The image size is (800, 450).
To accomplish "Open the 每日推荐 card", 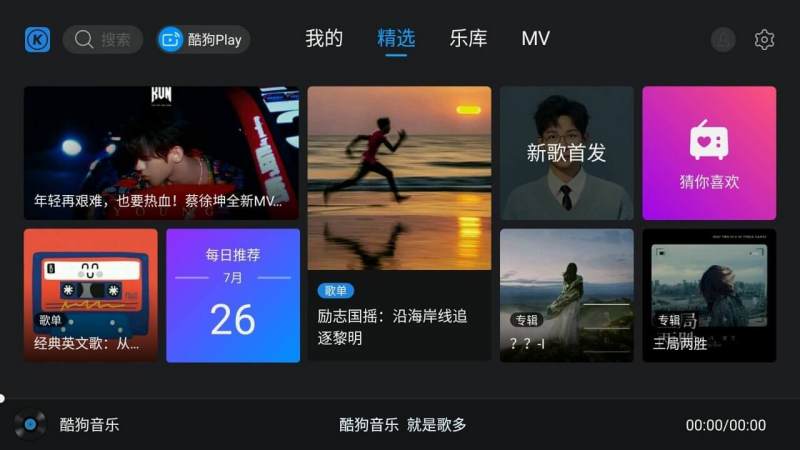I will 233,295.
